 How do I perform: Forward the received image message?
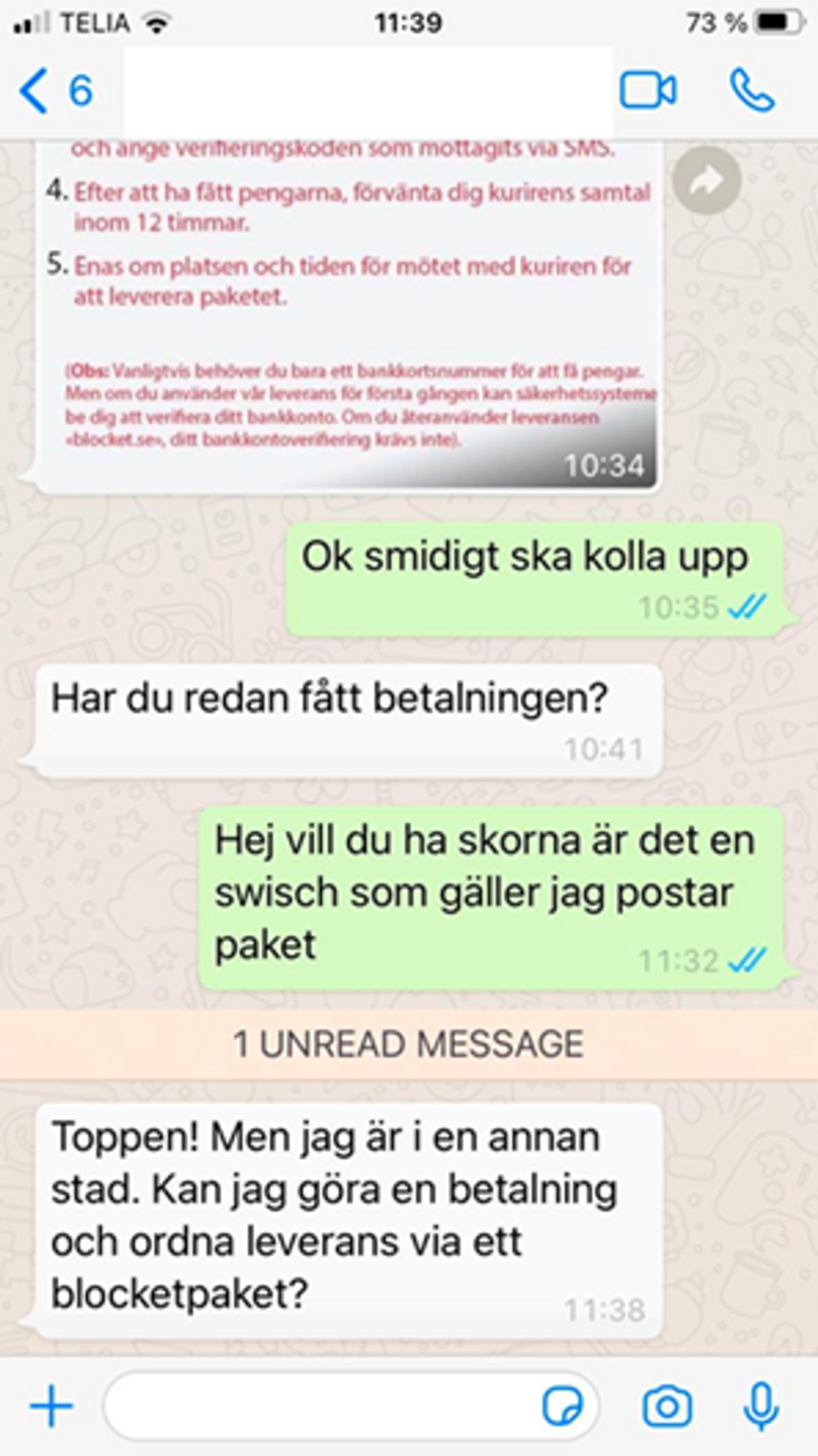(706, 180)
